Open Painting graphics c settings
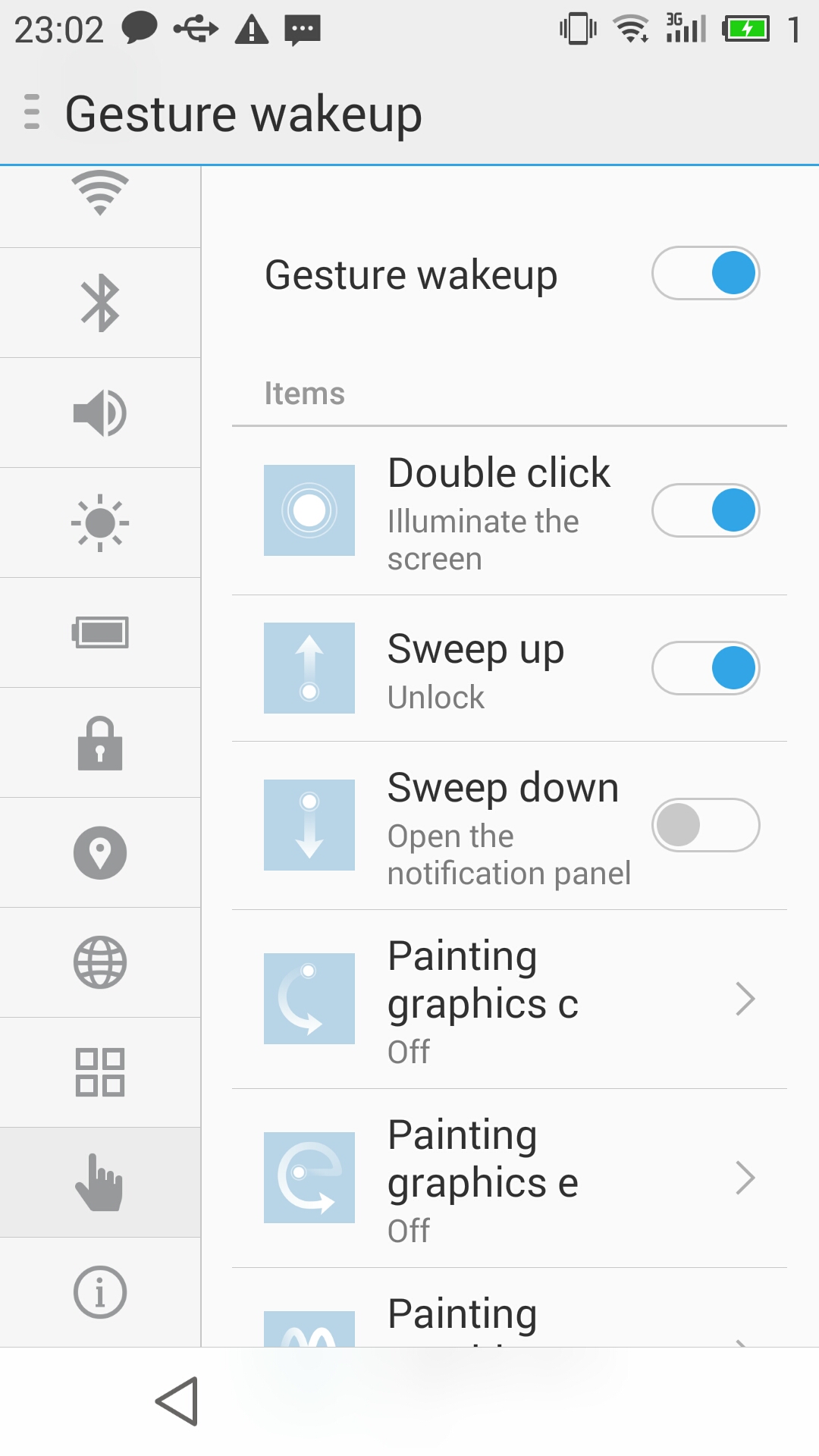This screenshot has height=1456, width=819. [x=510, y=999]
